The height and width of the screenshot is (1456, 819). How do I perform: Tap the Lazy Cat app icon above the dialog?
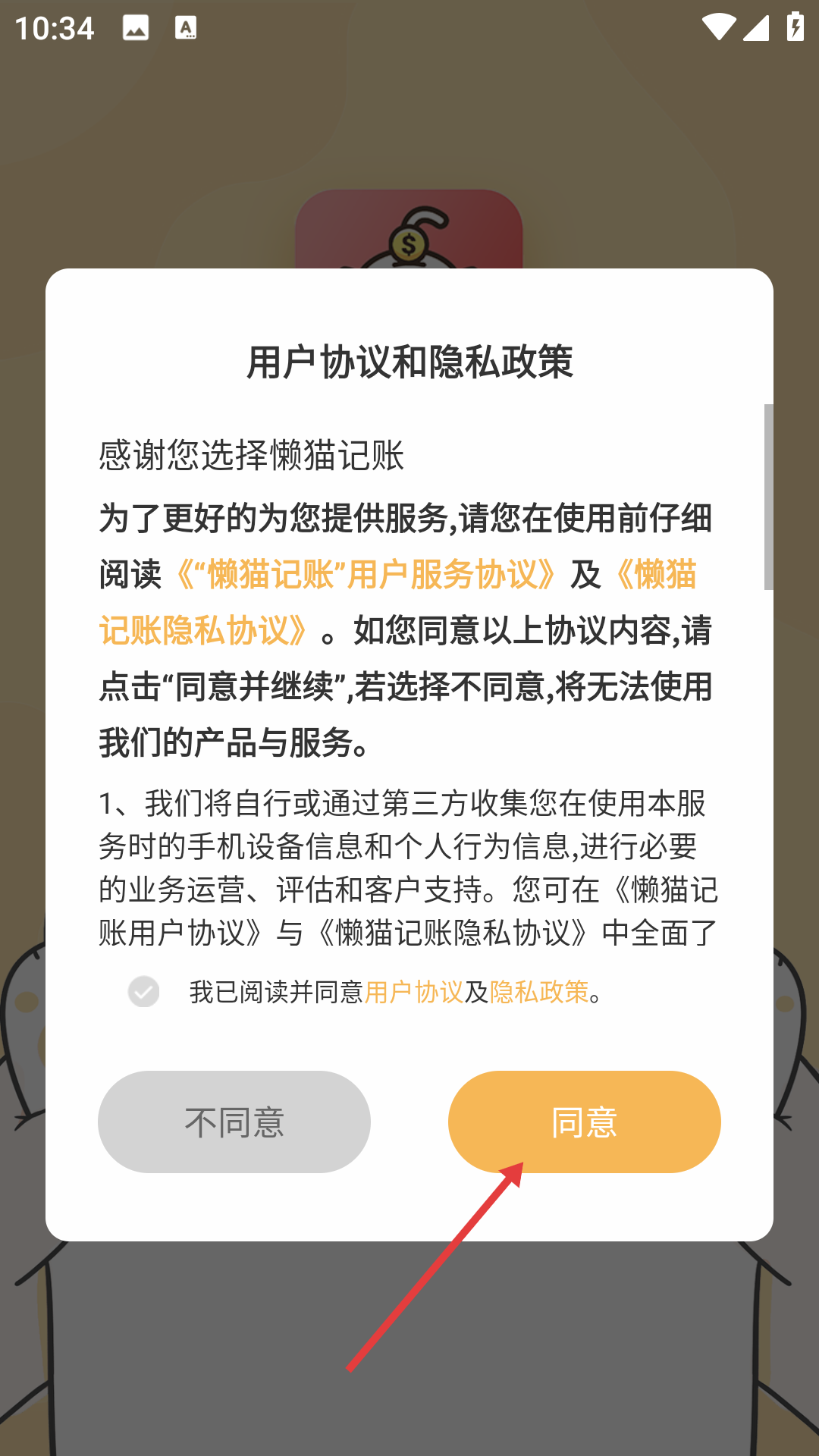pyautogui.click(x=409, y=227)
